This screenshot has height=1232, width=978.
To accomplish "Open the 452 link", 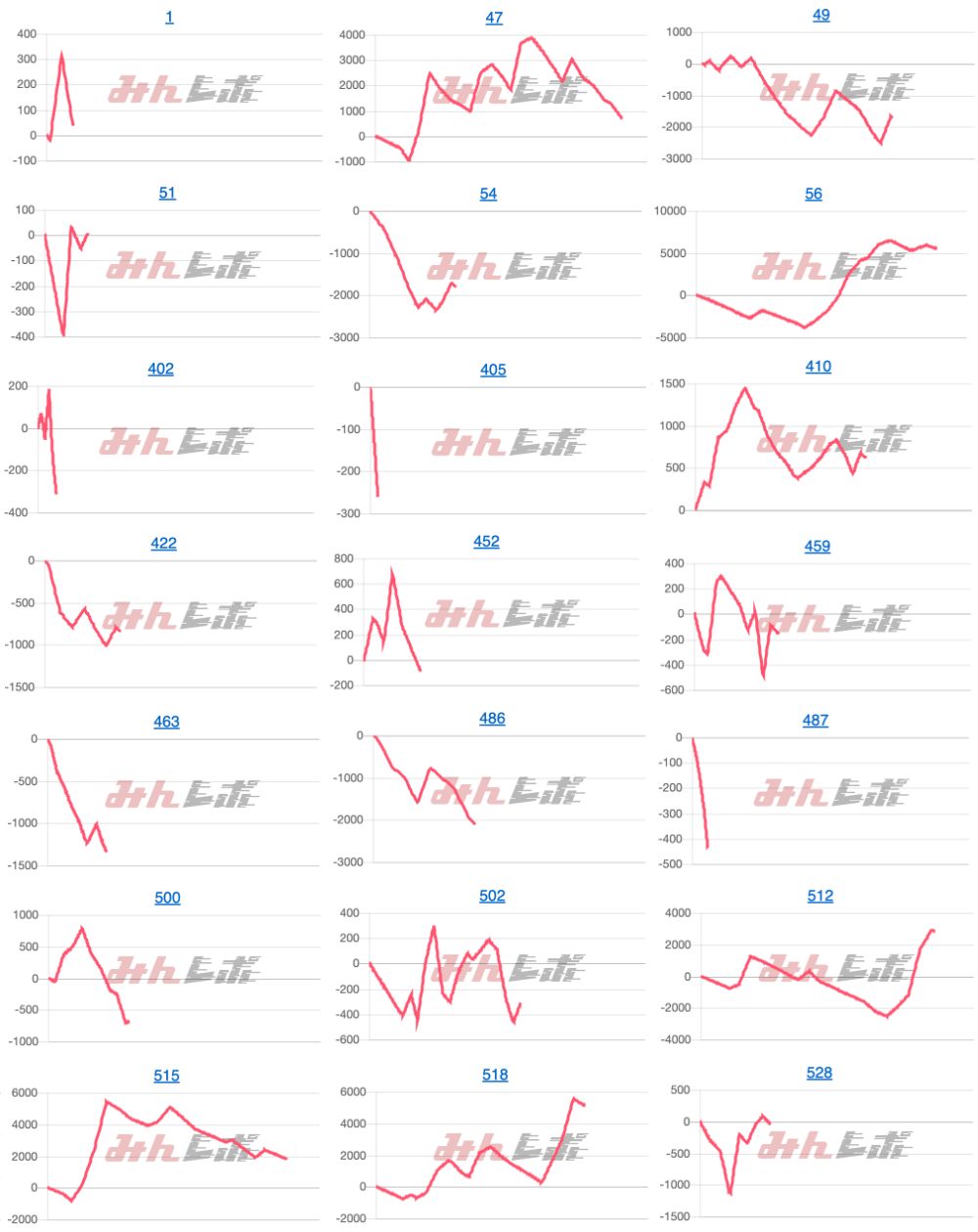I will pos(486,542).
